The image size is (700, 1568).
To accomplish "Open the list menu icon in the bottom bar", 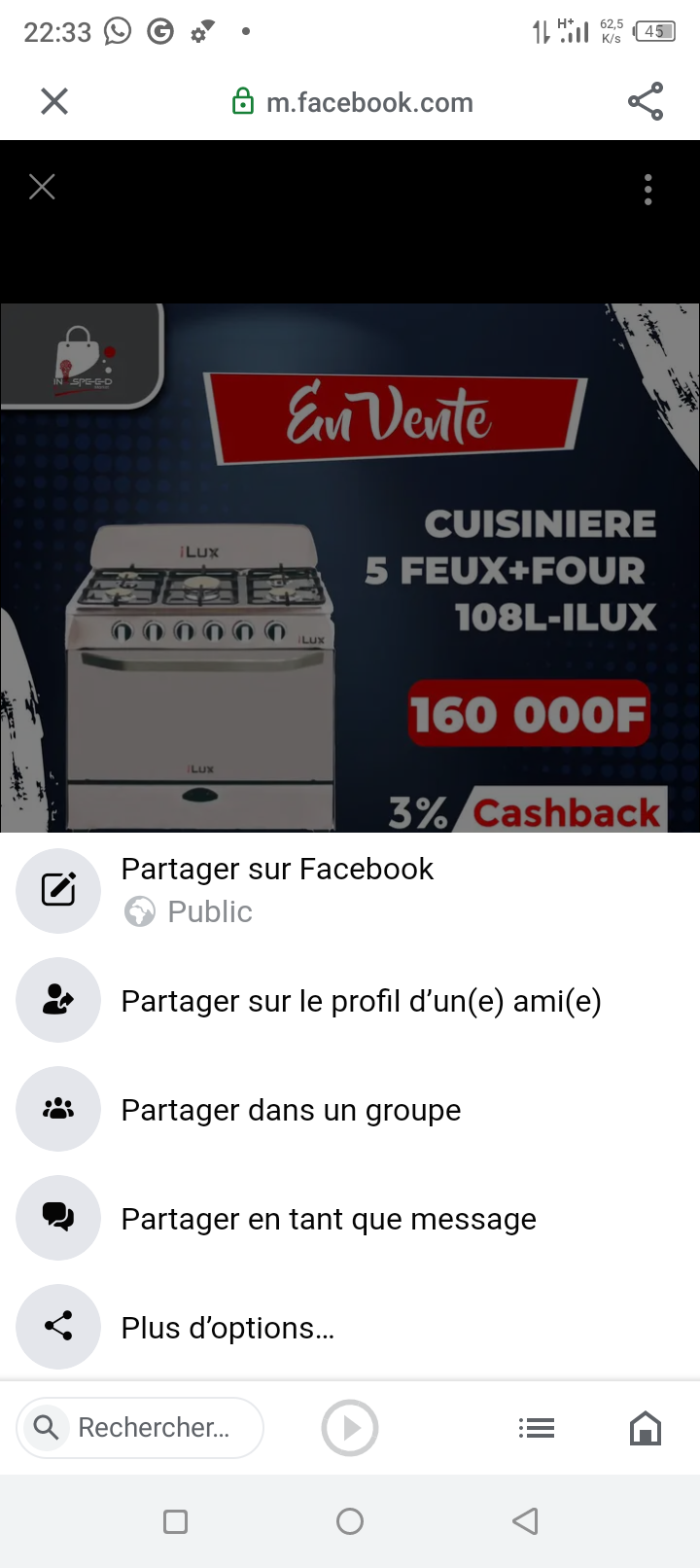I will point(537,1428).
